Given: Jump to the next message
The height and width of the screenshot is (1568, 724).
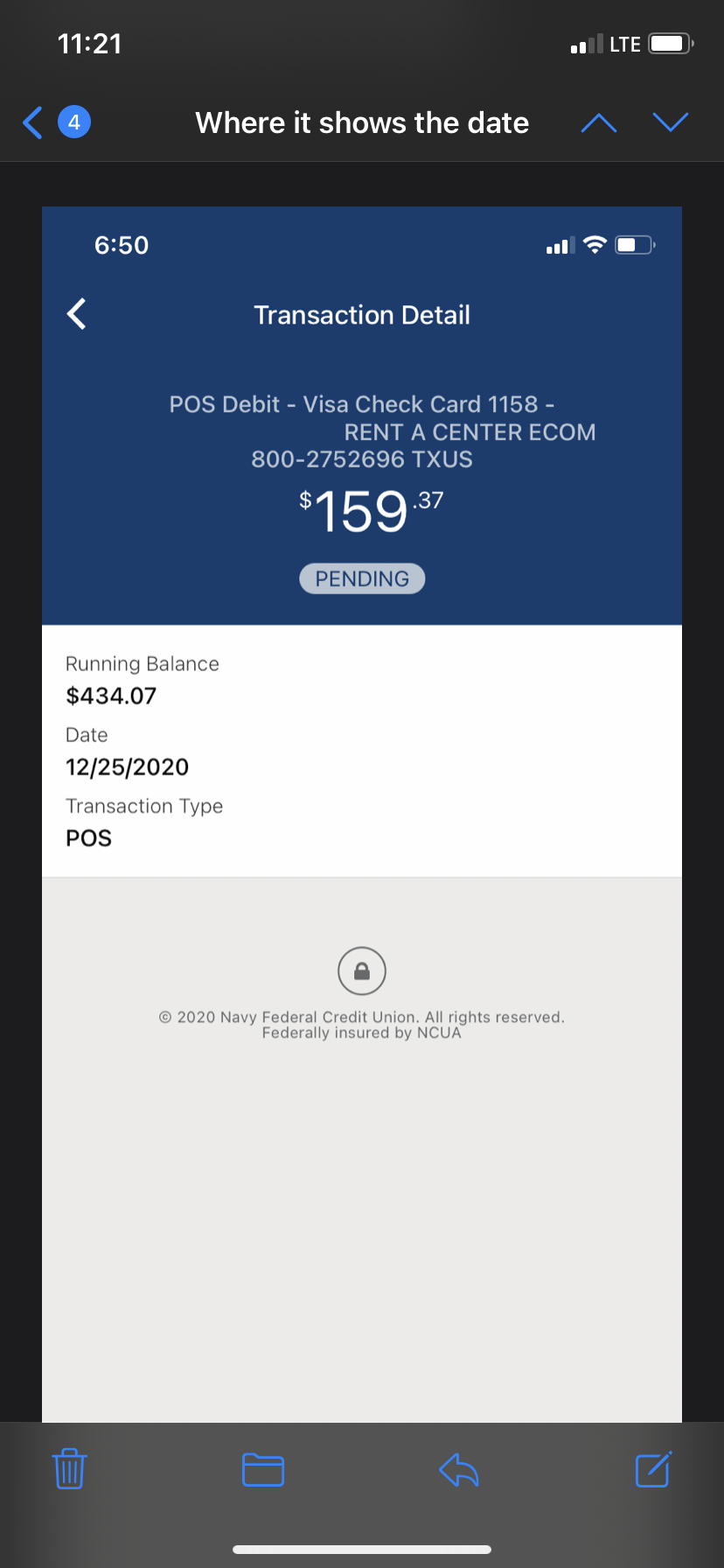Looking at the screenshot, I should (671, 122).
